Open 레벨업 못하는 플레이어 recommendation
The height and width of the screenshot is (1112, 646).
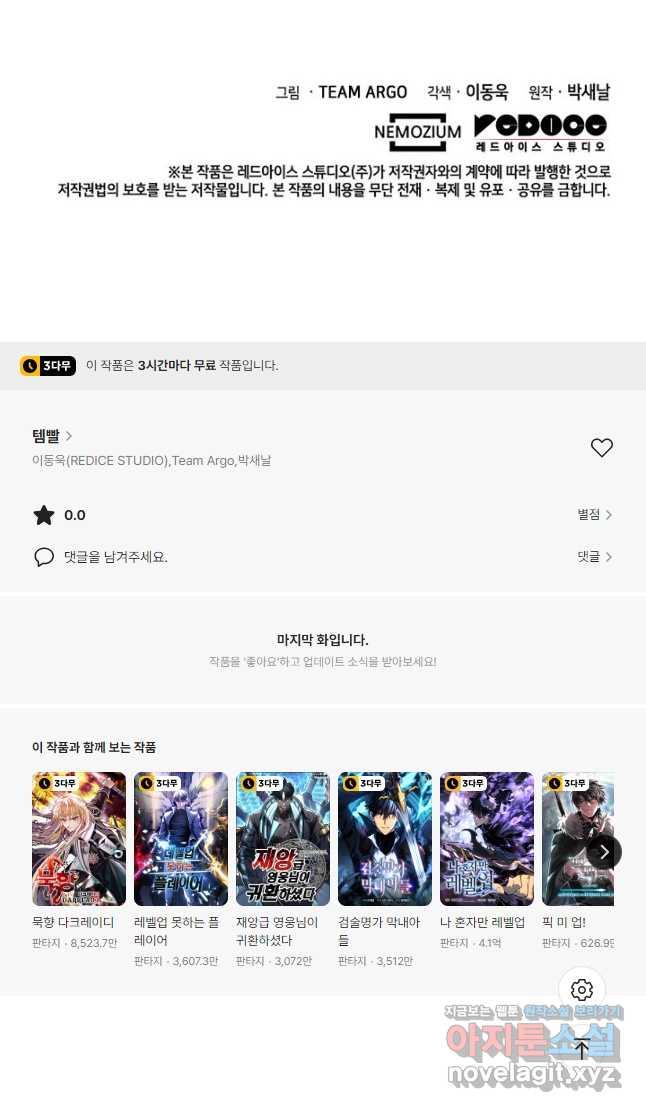click(x=181, y=838)
